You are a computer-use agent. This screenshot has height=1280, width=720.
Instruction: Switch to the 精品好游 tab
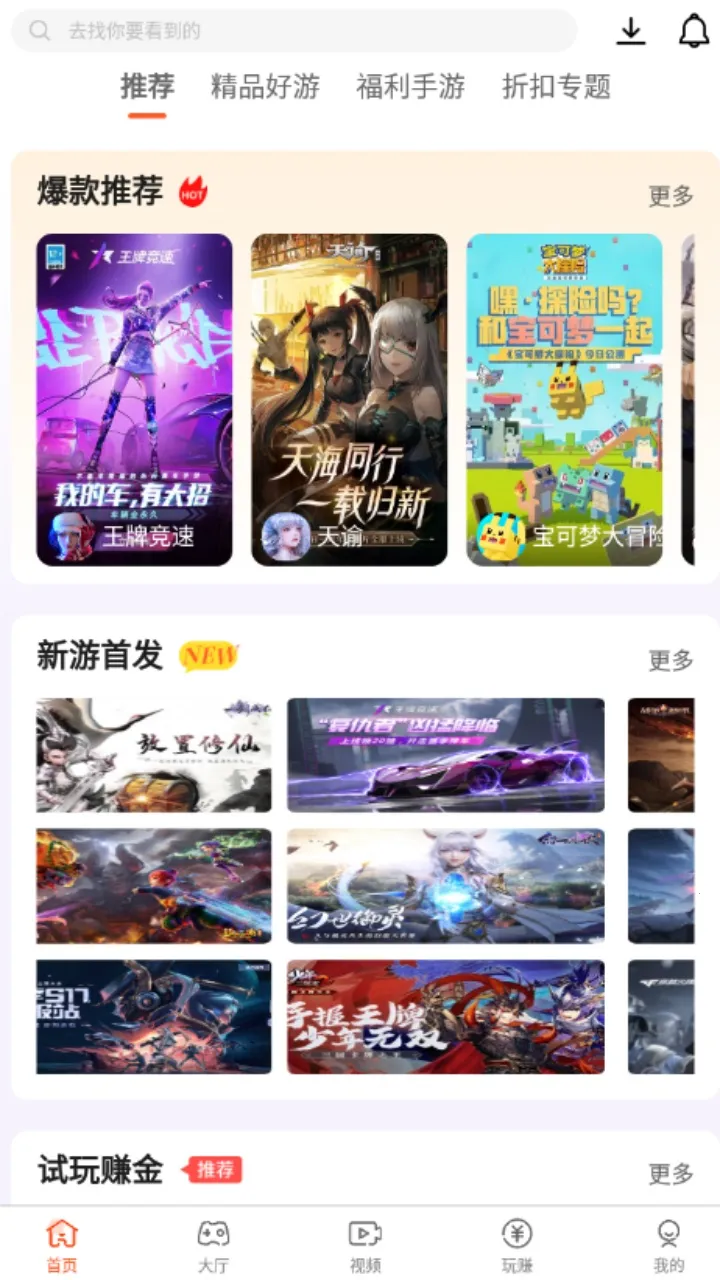265,87
